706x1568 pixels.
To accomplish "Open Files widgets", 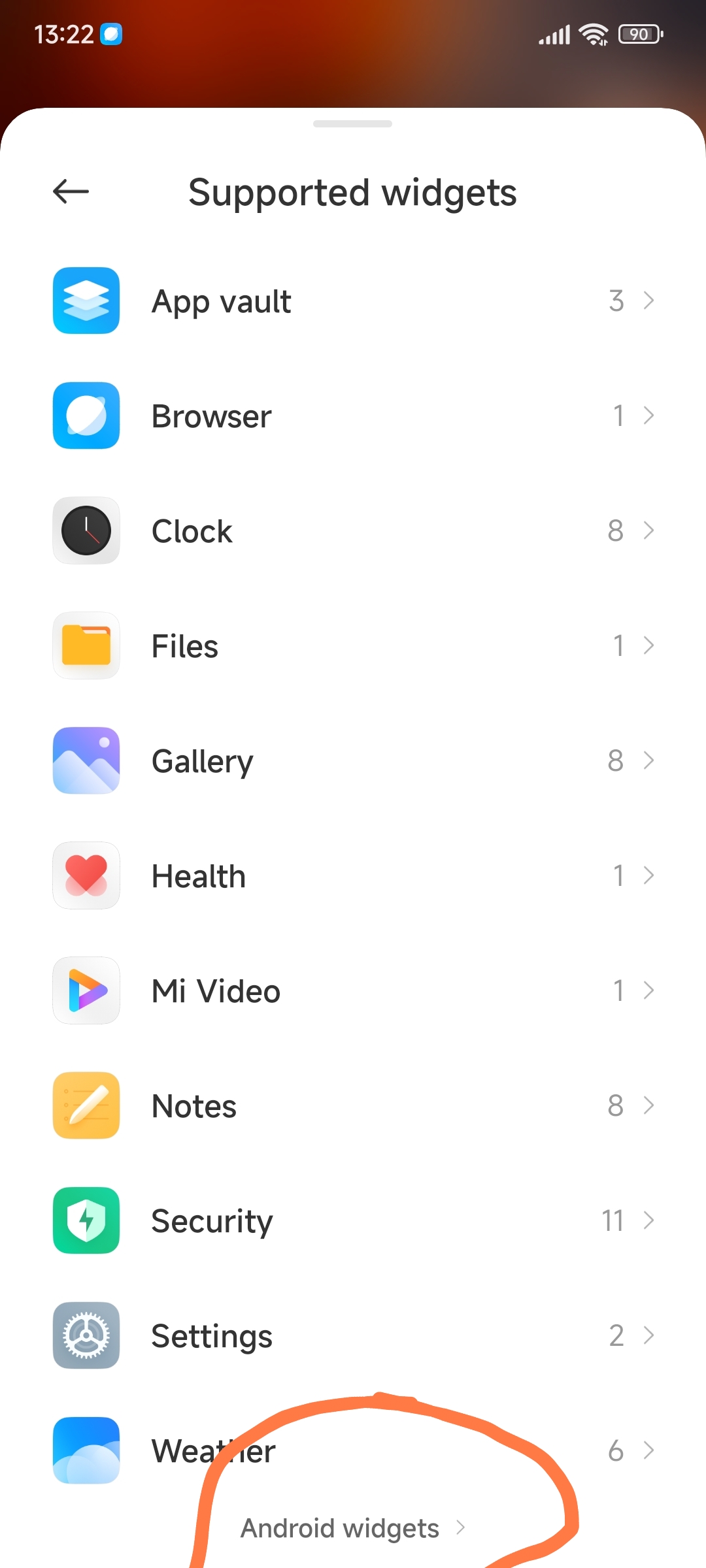I will point(353,646).
